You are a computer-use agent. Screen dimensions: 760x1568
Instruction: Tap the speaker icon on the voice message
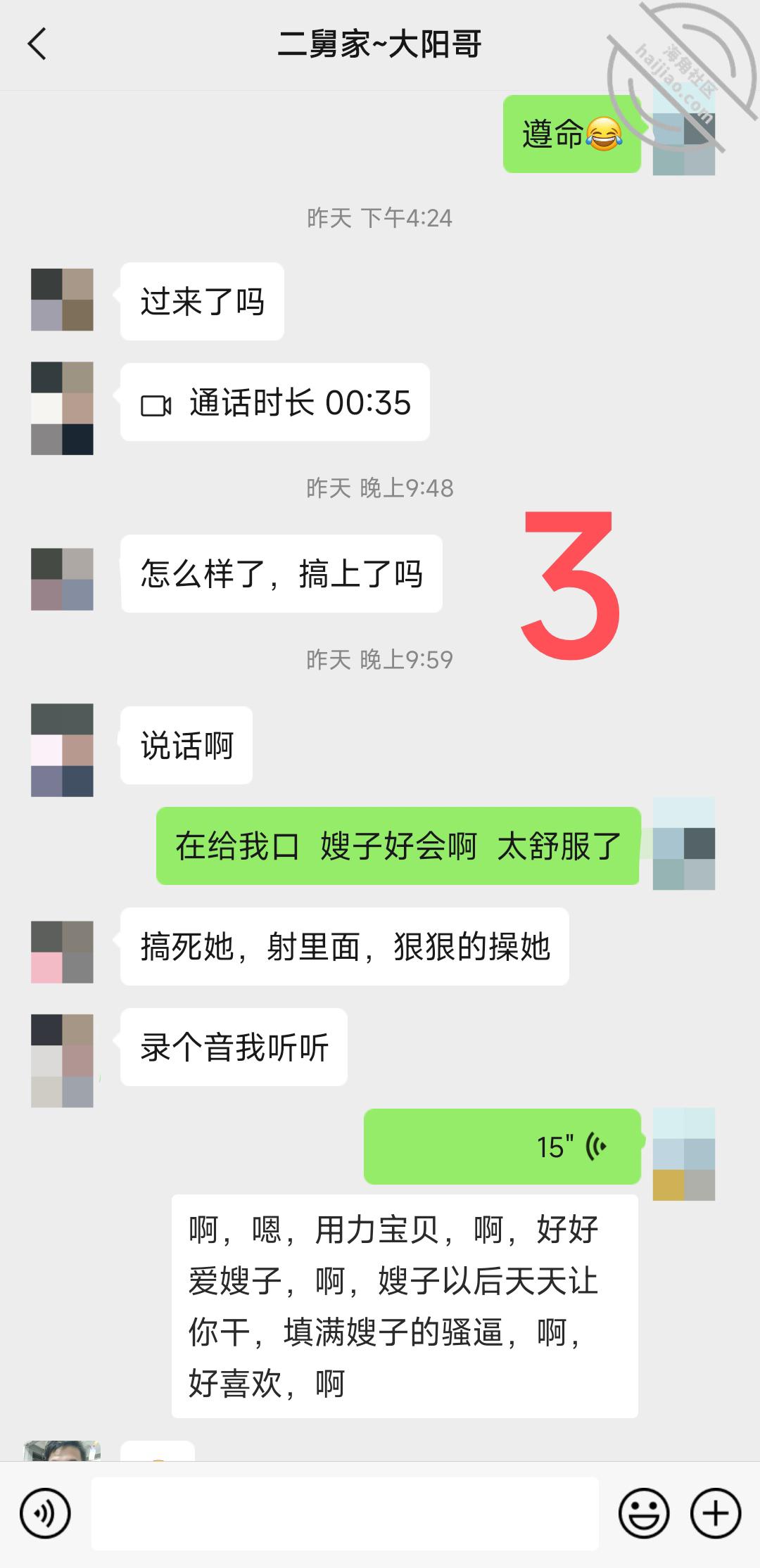pyautogui.click(x=595, y=1142)
